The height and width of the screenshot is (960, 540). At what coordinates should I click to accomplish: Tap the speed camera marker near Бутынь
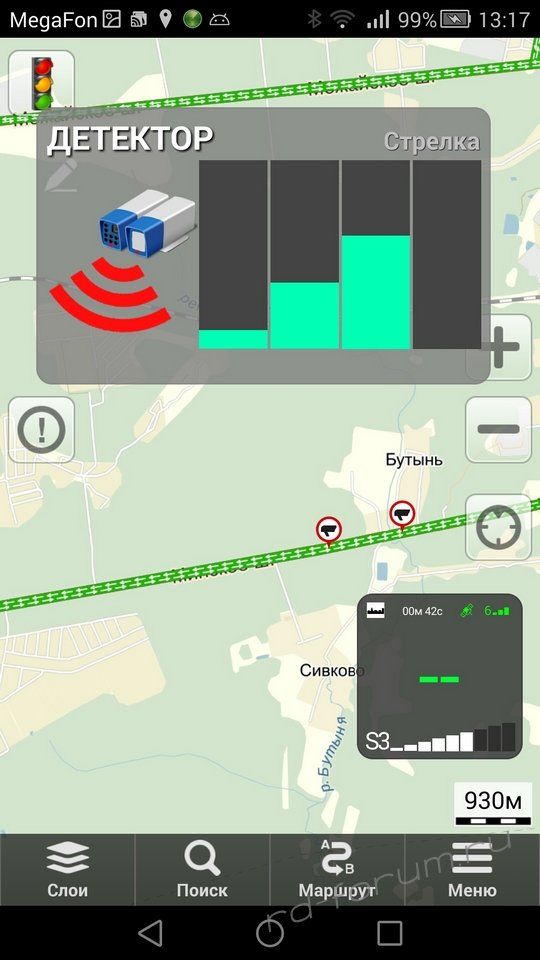[x=402, y=514]
